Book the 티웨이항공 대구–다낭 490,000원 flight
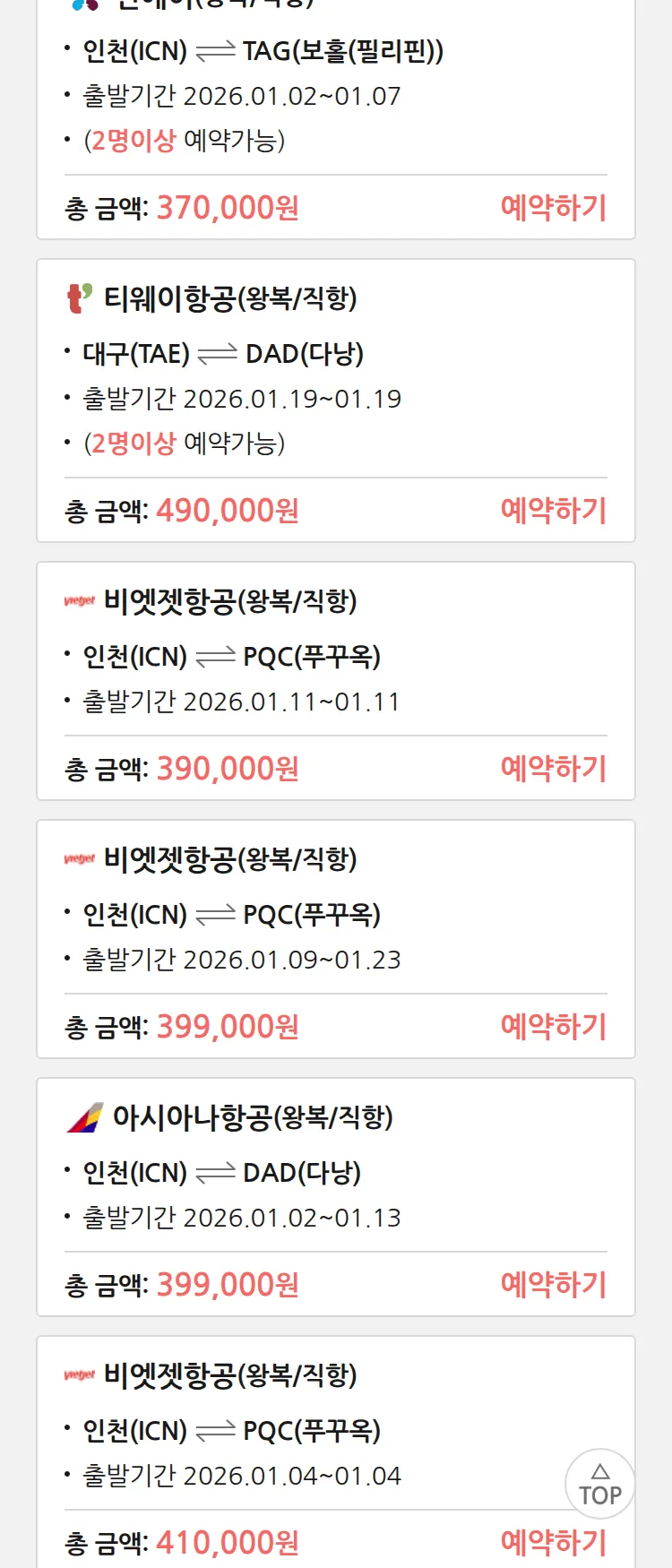 click(553, 511)
